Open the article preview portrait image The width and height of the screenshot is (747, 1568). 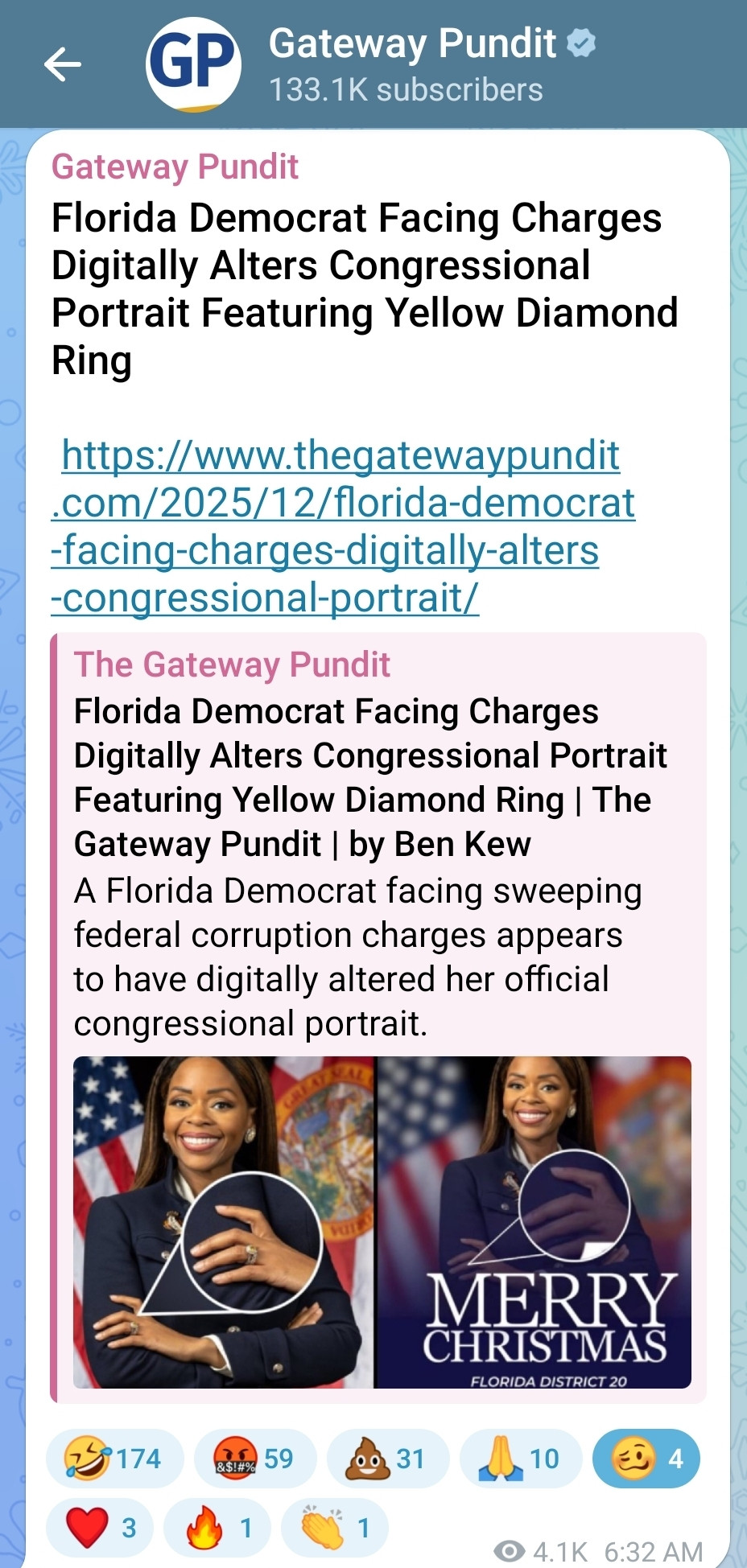[382, 1221]
